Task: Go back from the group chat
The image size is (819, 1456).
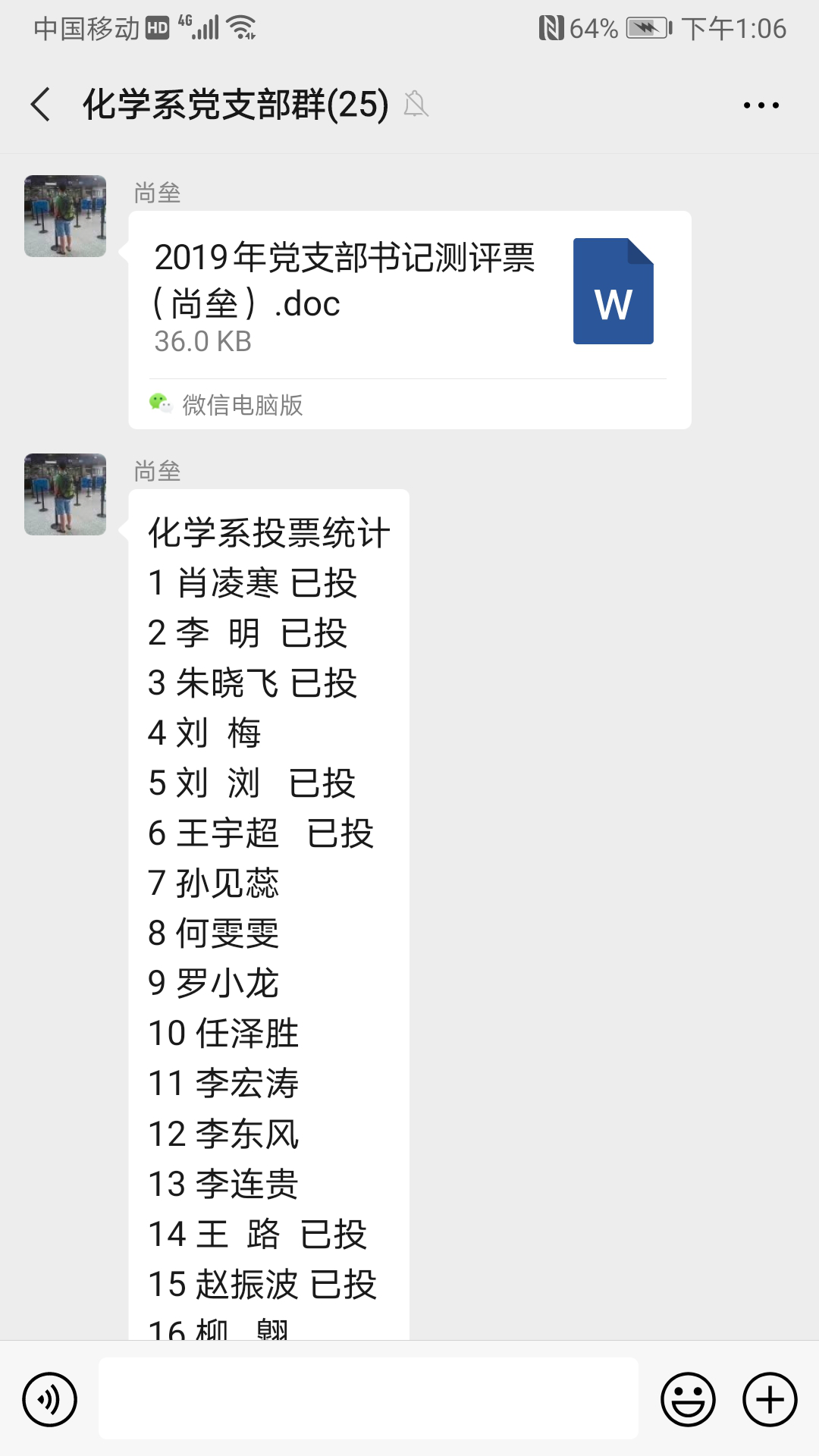Action: (x=41, y=105)
